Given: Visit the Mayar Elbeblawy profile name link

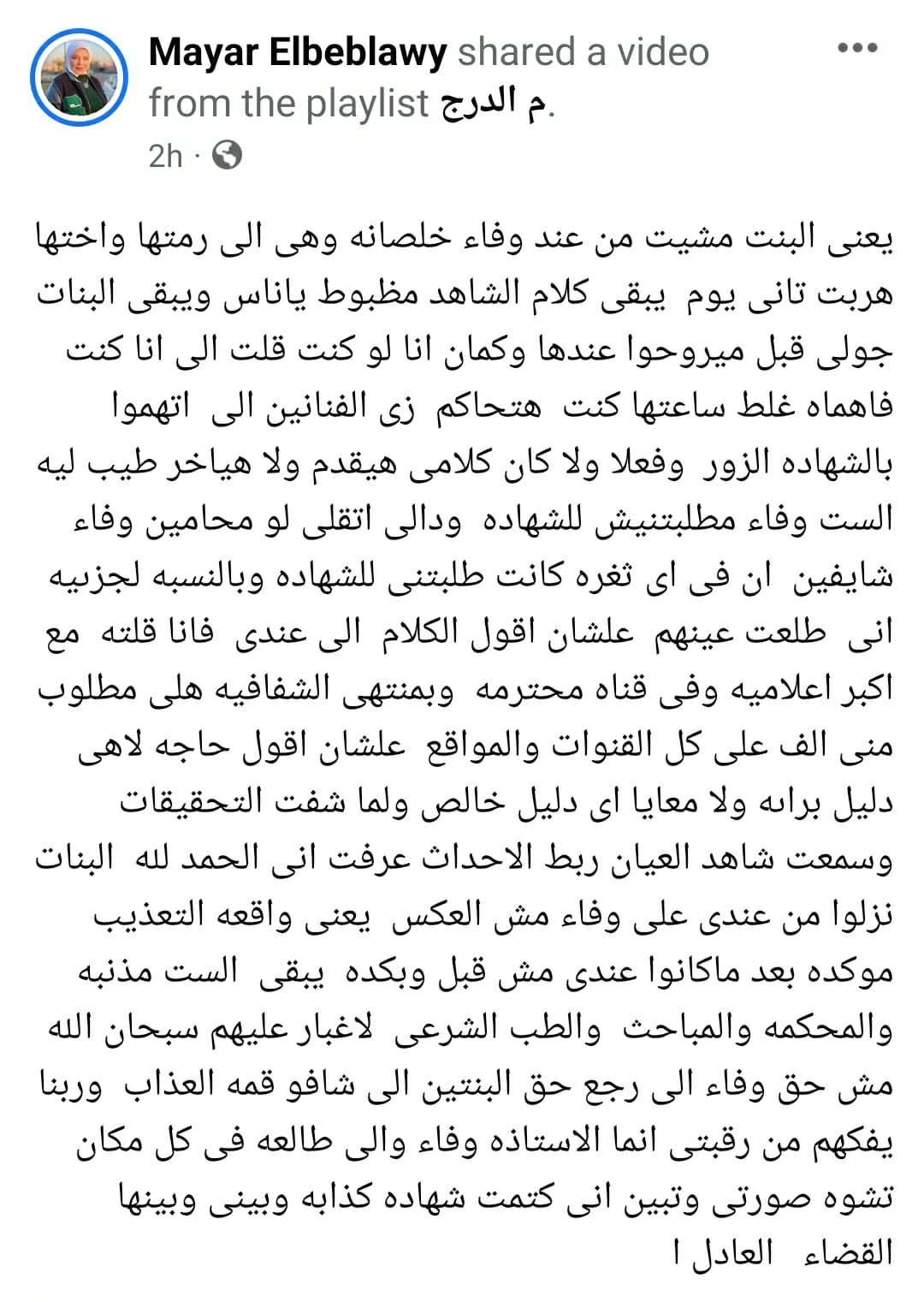Looking at the screenshot, I should pos(297,52).
